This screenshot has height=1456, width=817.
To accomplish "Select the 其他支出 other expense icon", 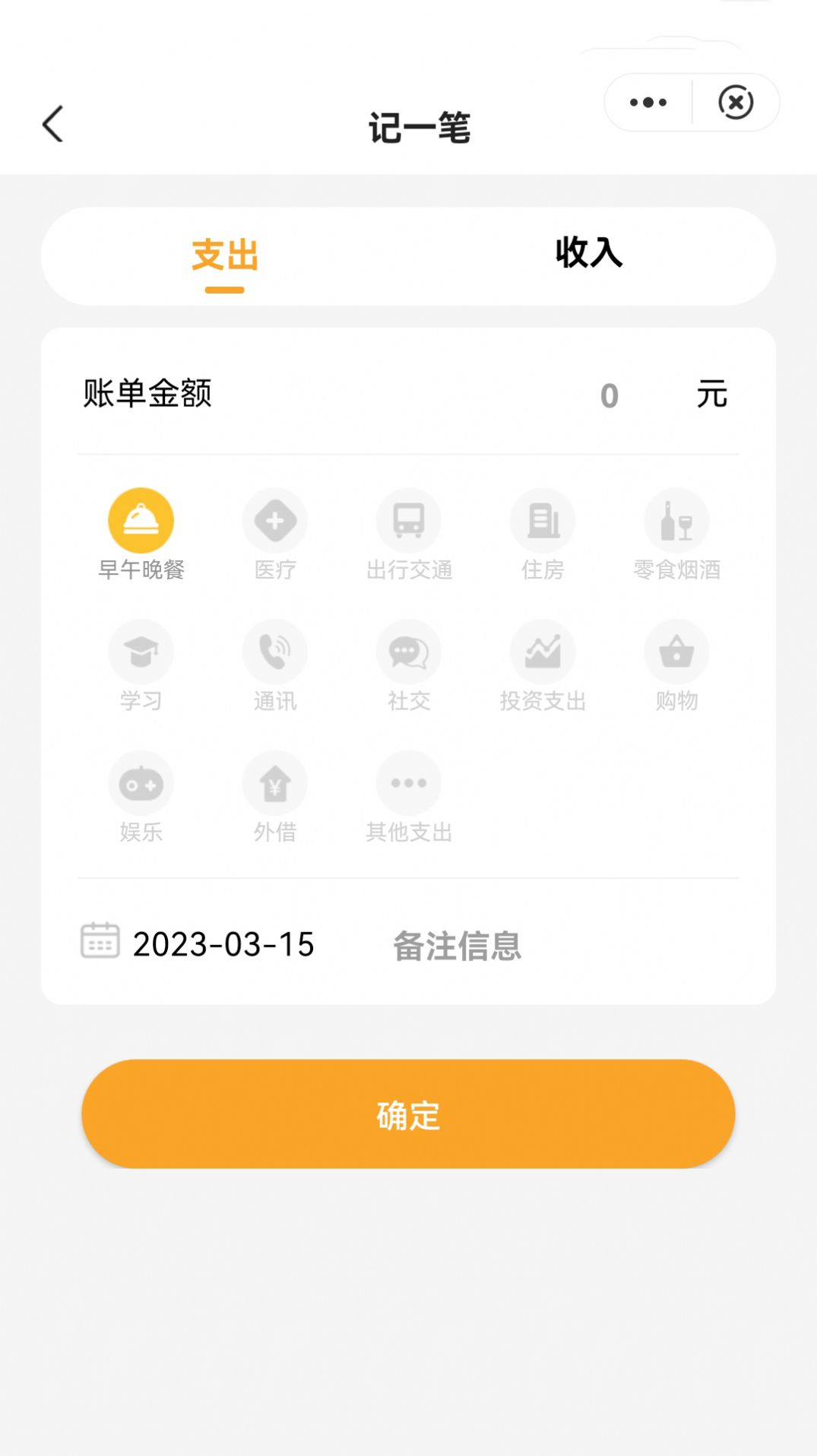I will tap(408, 782).
